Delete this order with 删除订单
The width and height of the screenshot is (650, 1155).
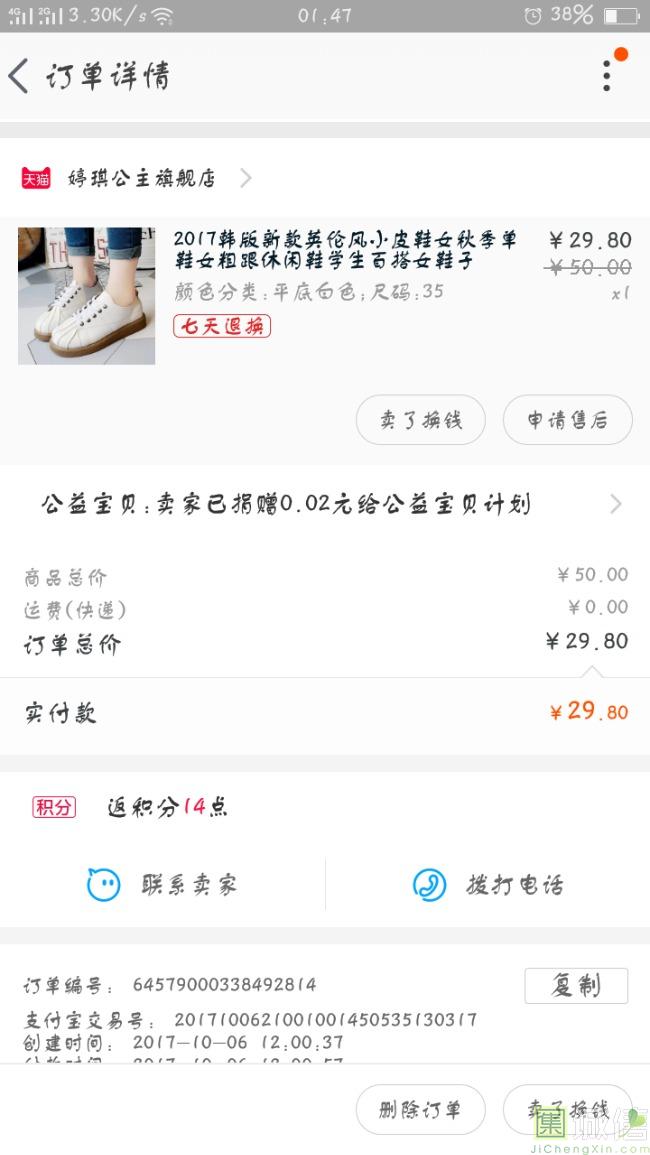420,1110
